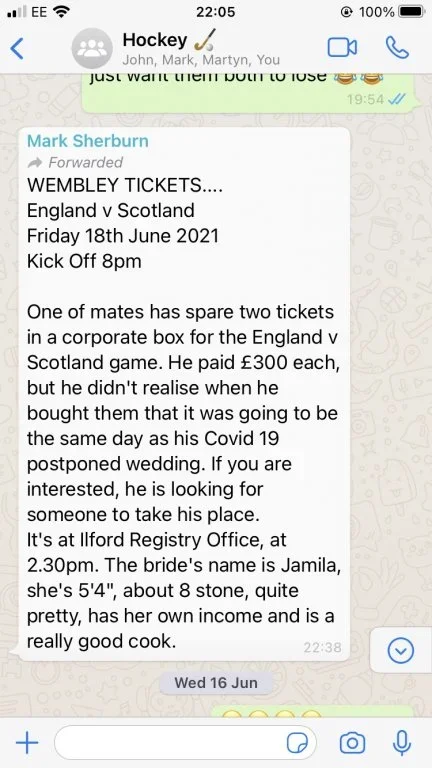Start a video call with the group
The image size is (432, 768).
tap(342, 48)
